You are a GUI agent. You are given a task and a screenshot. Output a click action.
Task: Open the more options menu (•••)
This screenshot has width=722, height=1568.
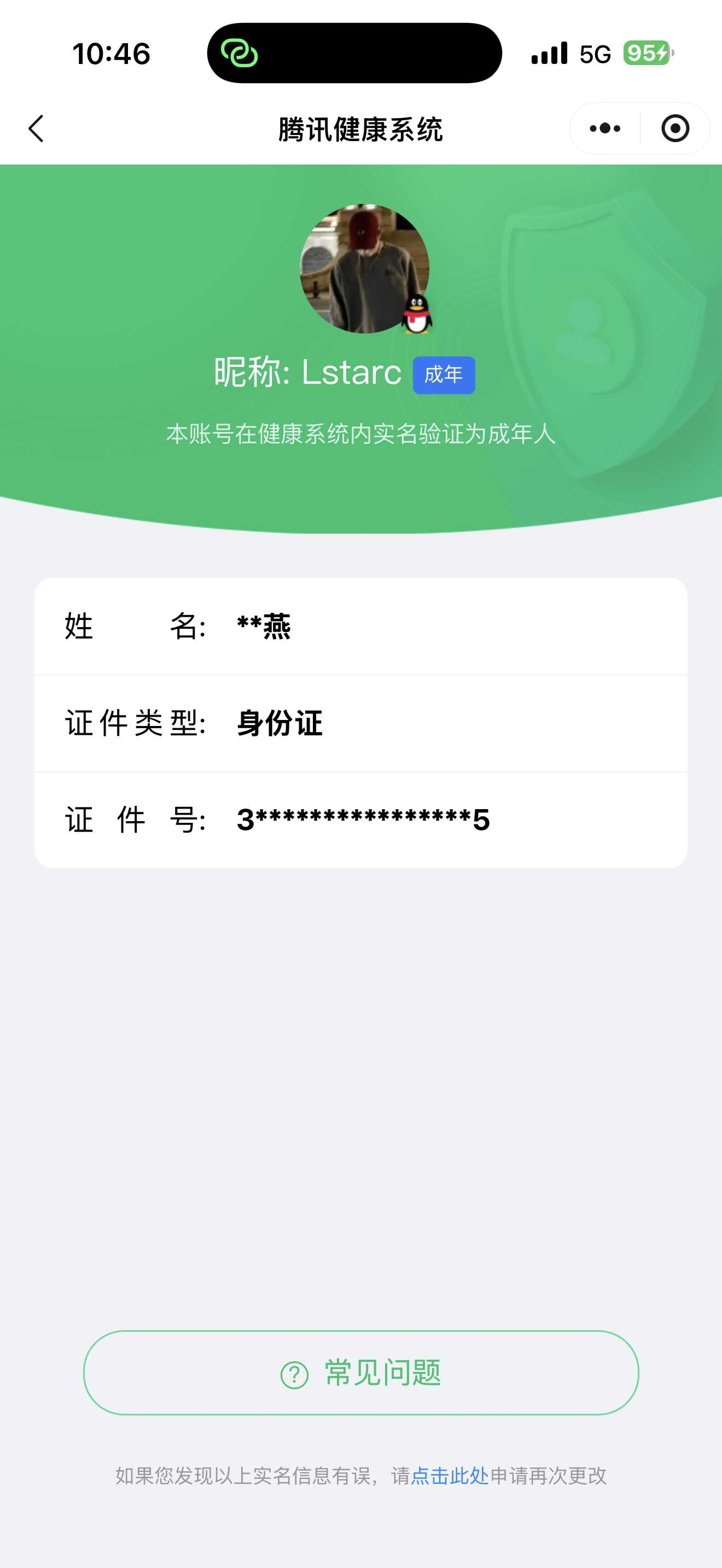click(x=603, y=128)
